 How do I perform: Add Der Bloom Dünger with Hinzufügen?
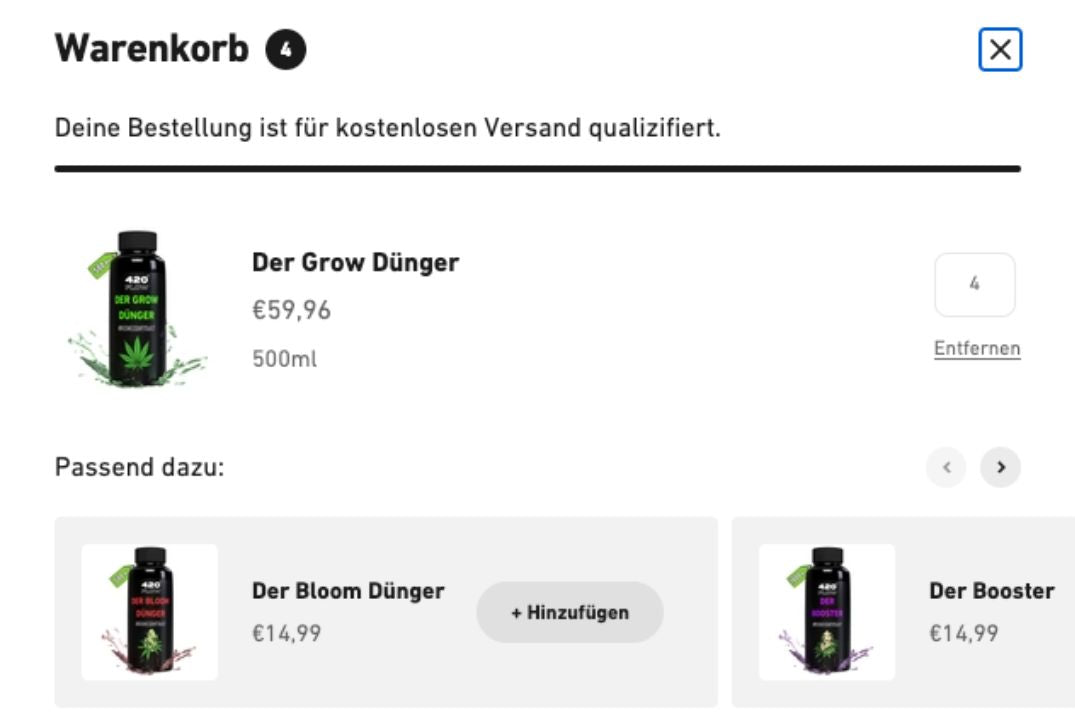(569, 612)
